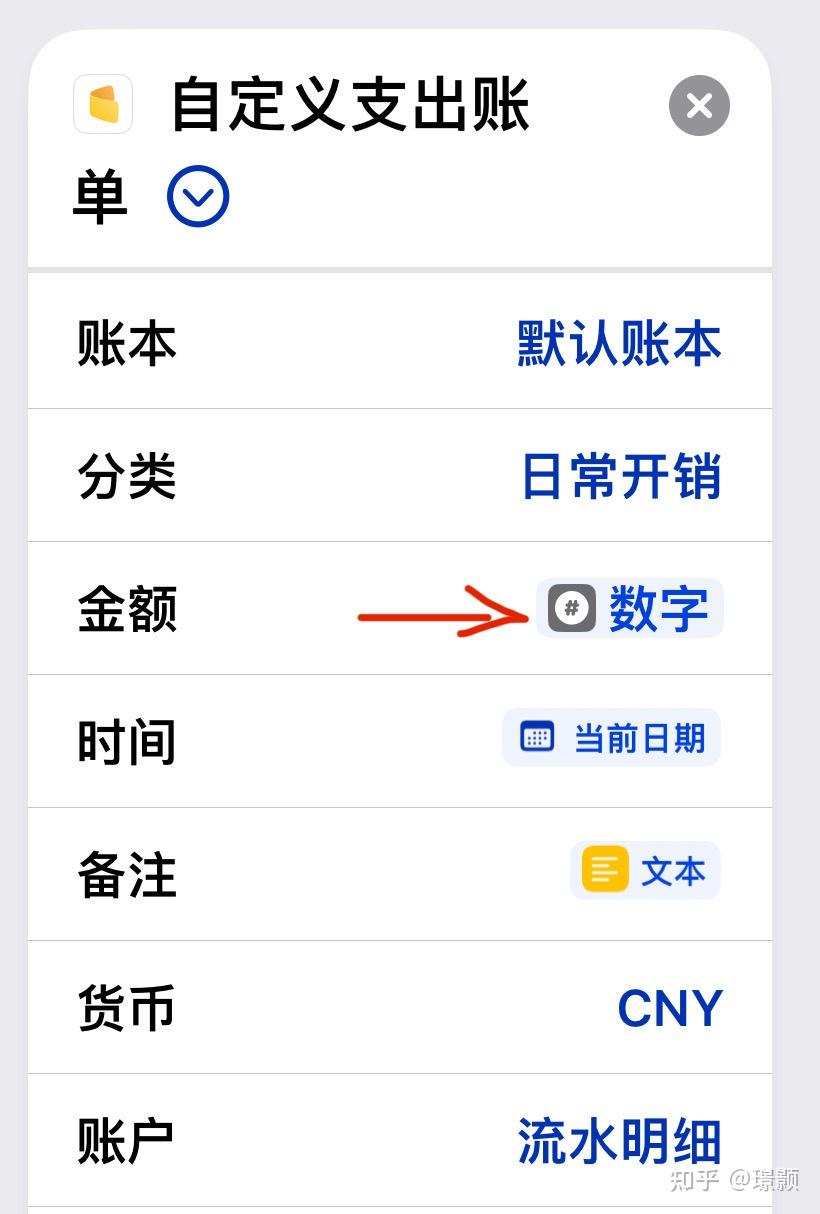Tap the yellow bookkeeping app icon
This screenshot has width=820, height=1214.
coord(103,104)
